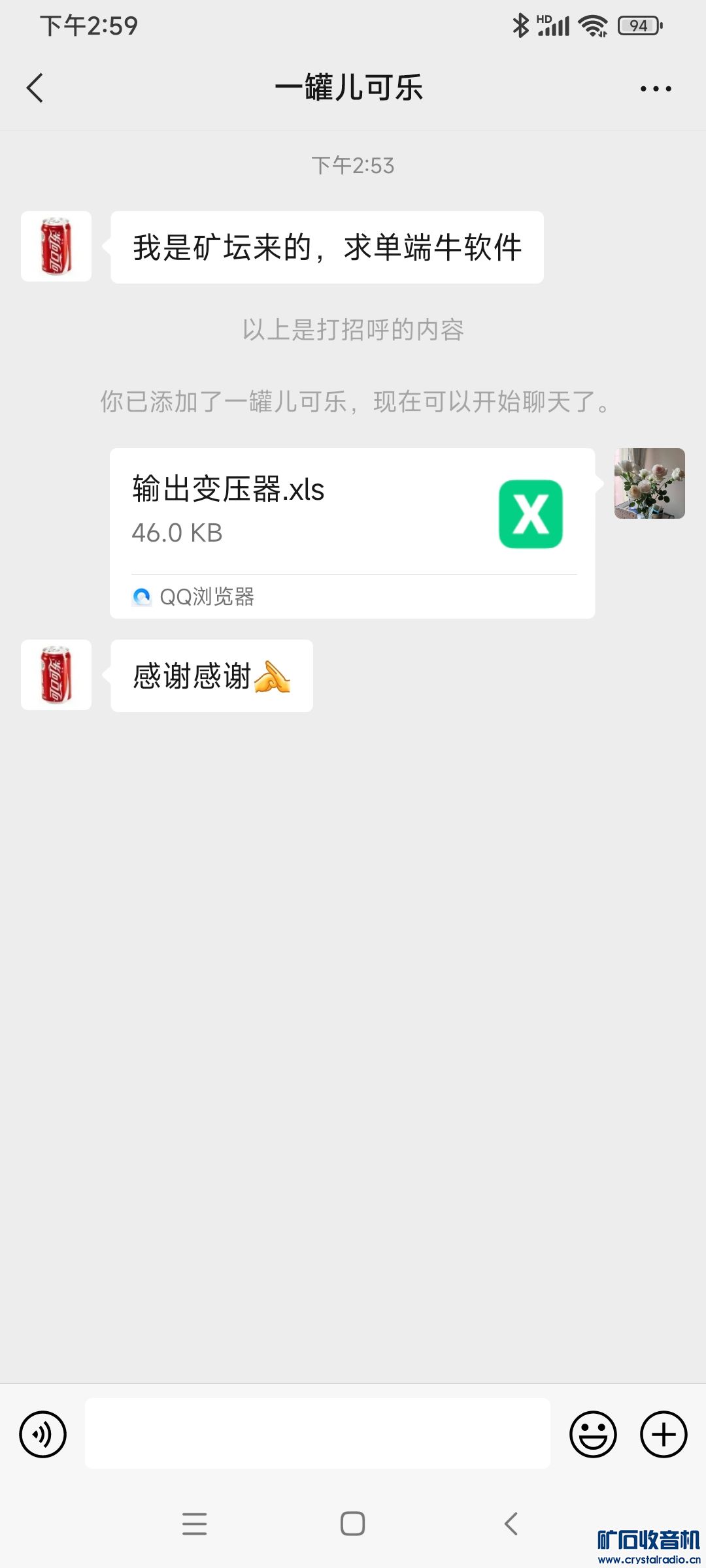Screen dimensions: 706x1568
Task: Open the emoji sticker panel
Action: pos(593,1435)
